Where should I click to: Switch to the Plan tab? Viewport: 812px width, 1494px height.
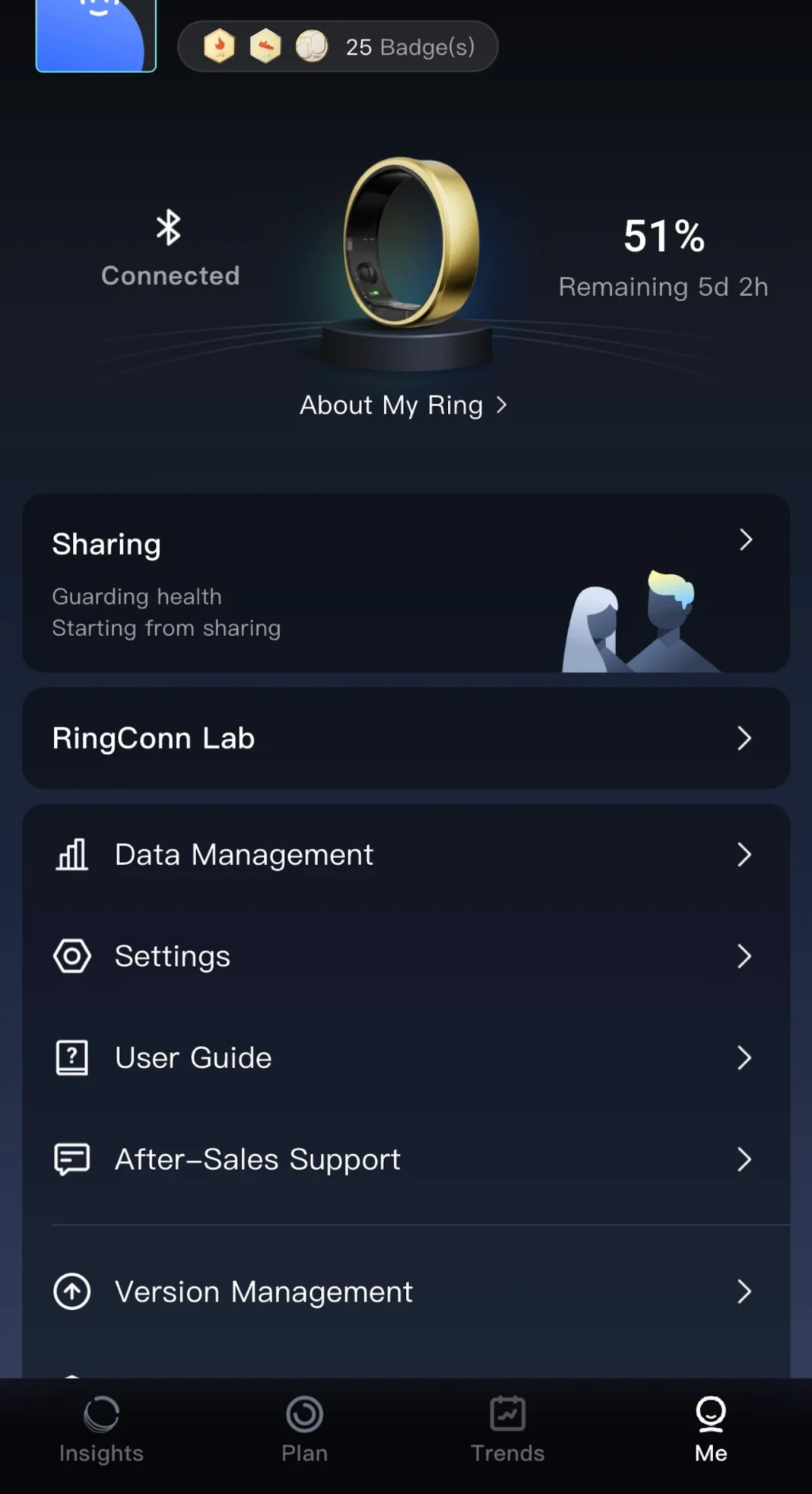304,1430
